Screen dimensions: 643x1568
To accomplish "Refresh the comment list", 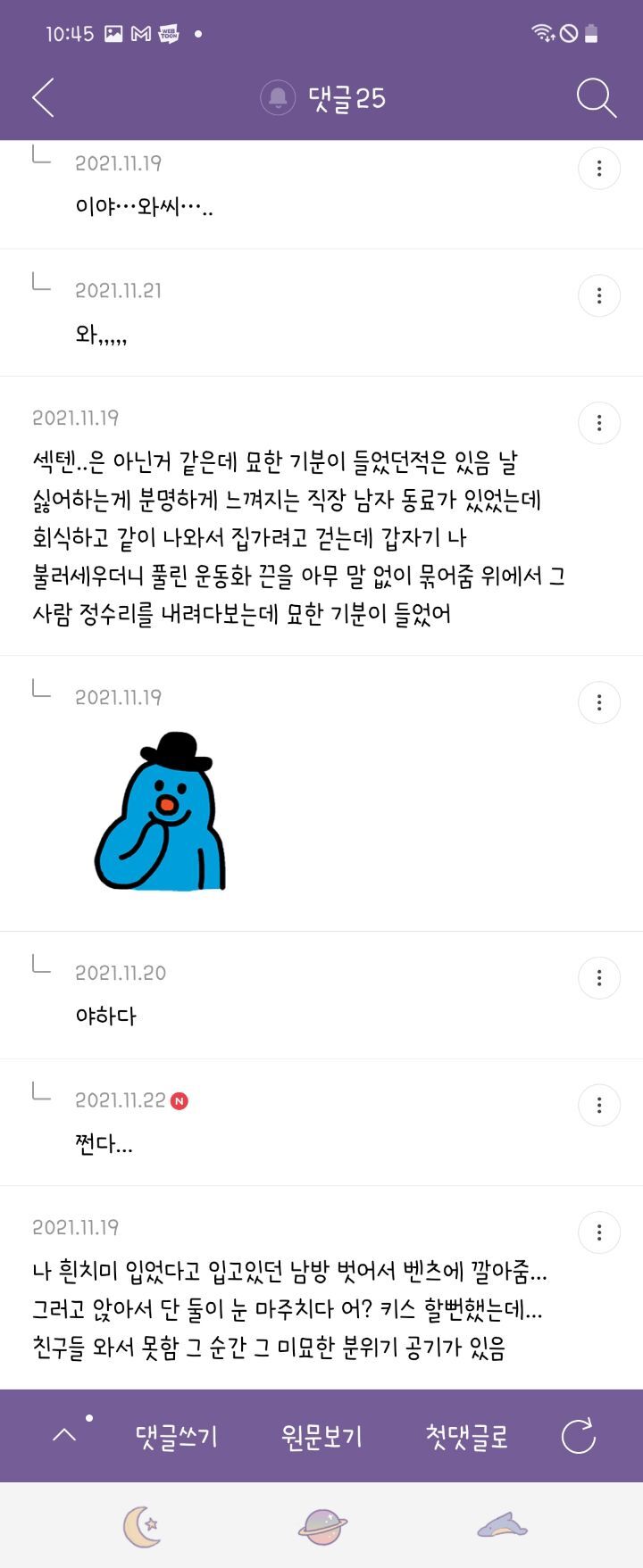I will pyautogui.click(x=578, y=1436).
